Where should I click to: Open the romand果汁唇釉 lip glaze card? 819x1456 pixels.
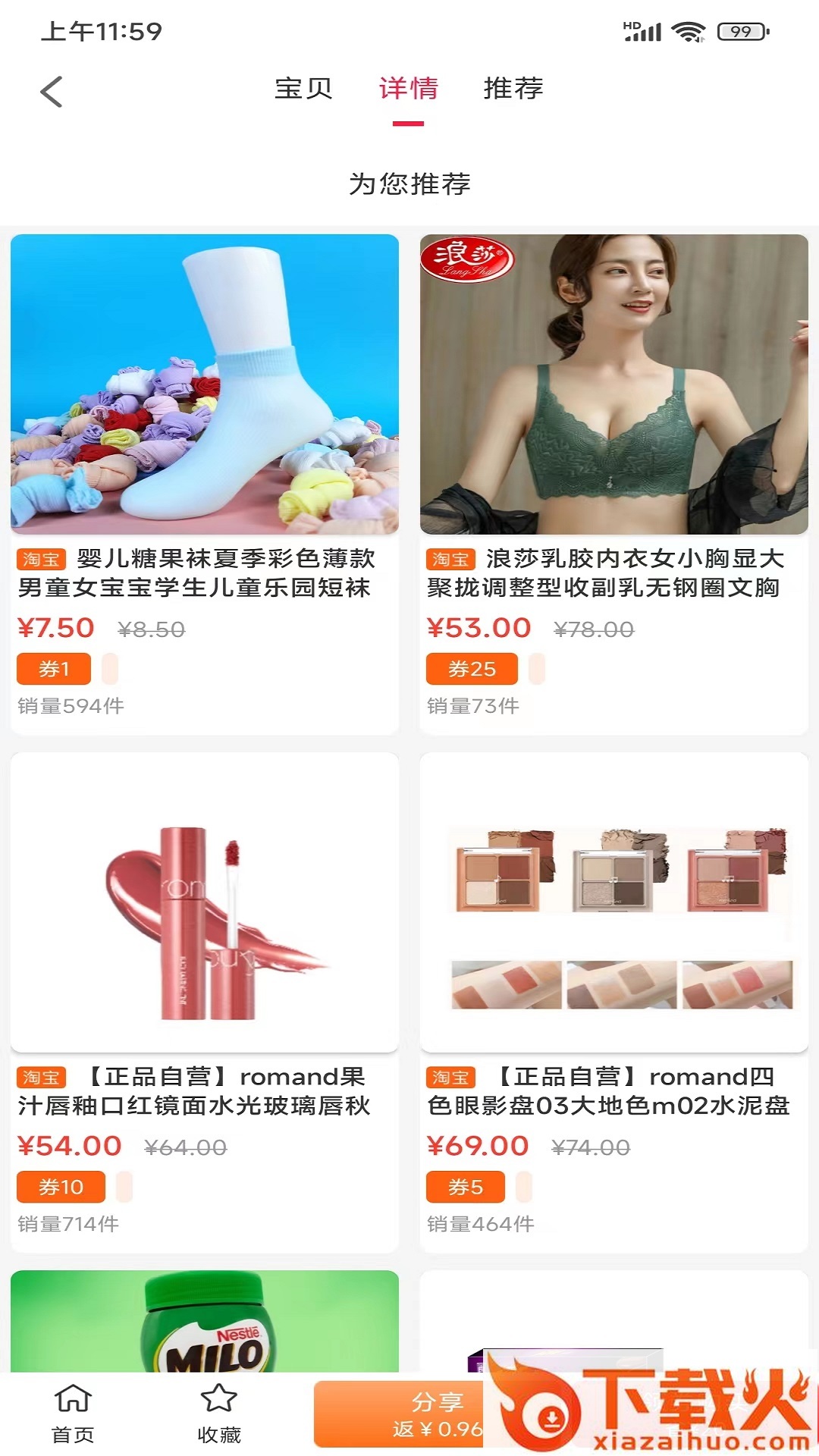click(x=205, y=1001)
